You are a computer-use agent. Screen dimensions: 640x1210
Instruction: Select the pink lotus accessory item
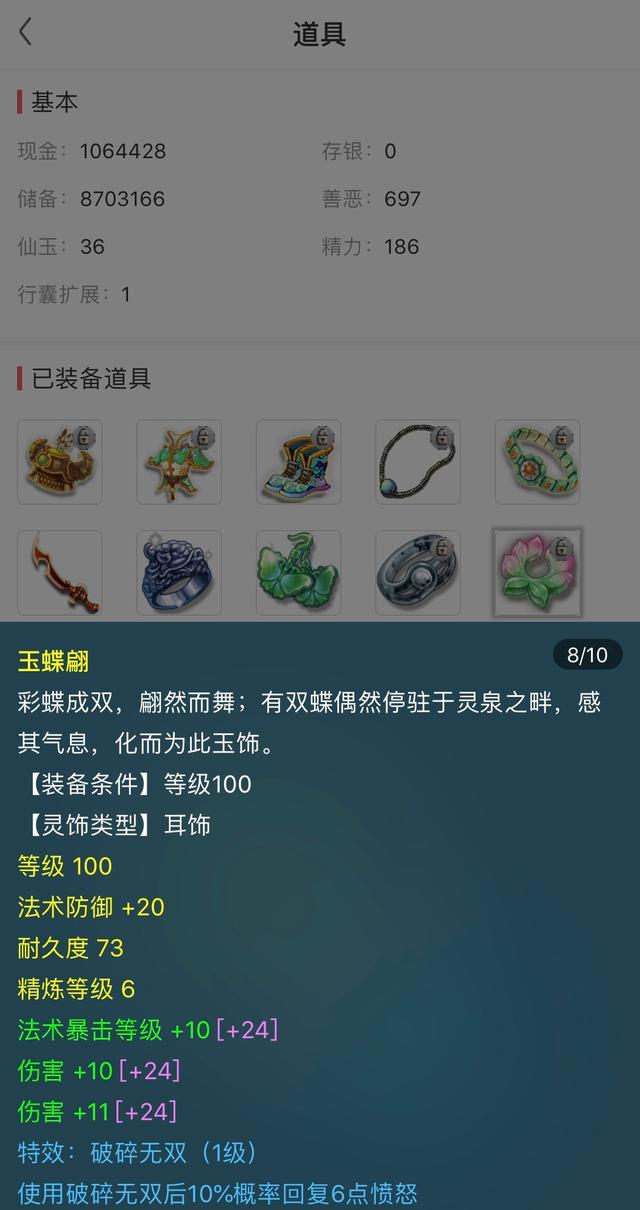tap(537, 572)
